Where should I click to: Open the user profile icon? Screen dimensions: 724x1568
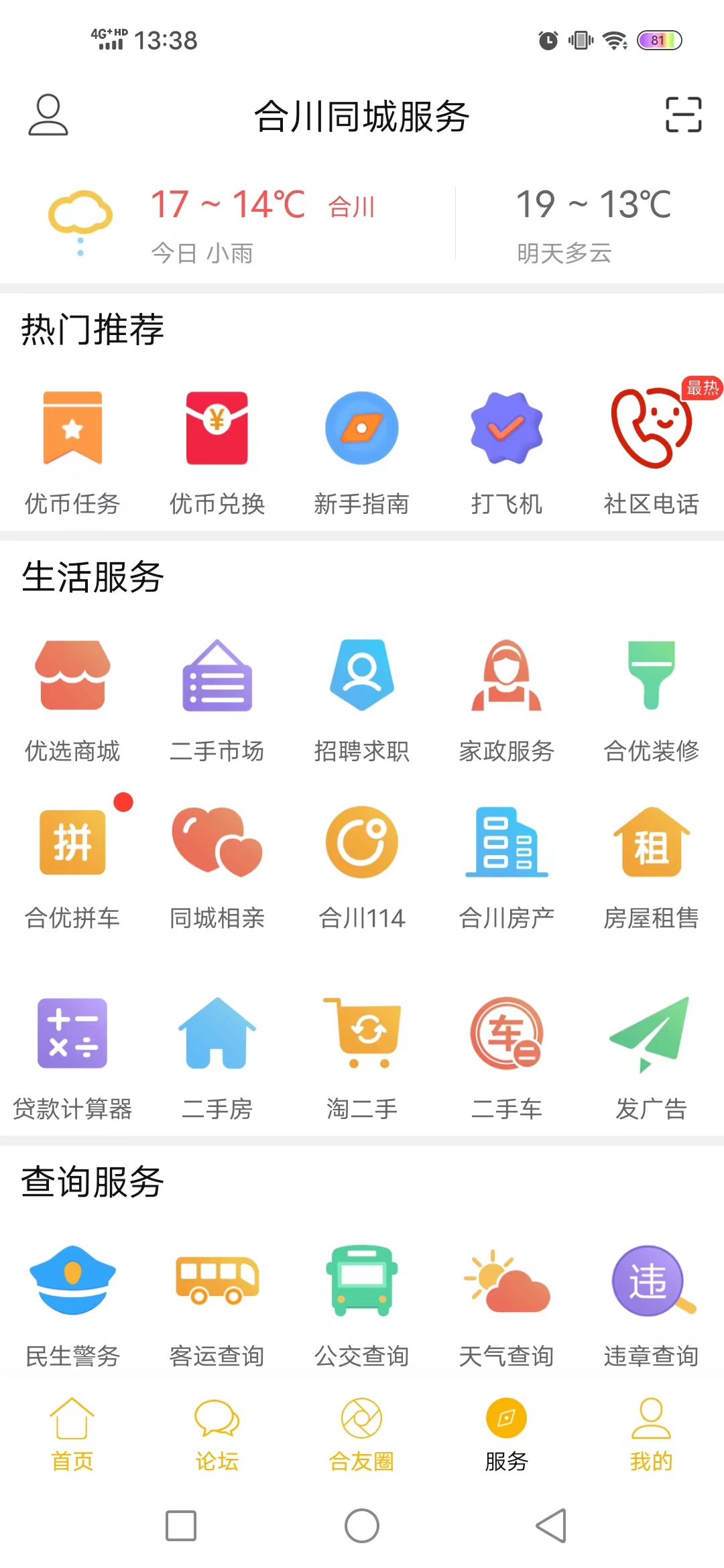click(48, 115)
